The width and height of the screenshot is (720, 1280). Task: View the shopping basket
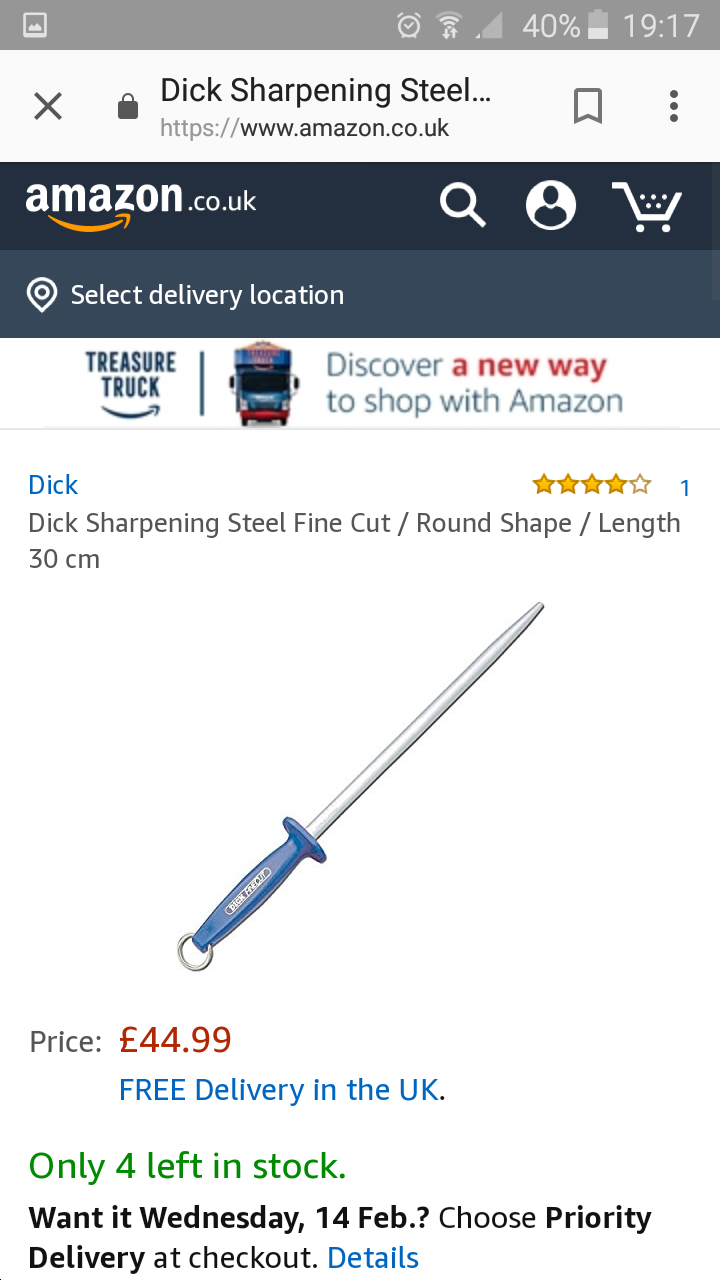647,206
